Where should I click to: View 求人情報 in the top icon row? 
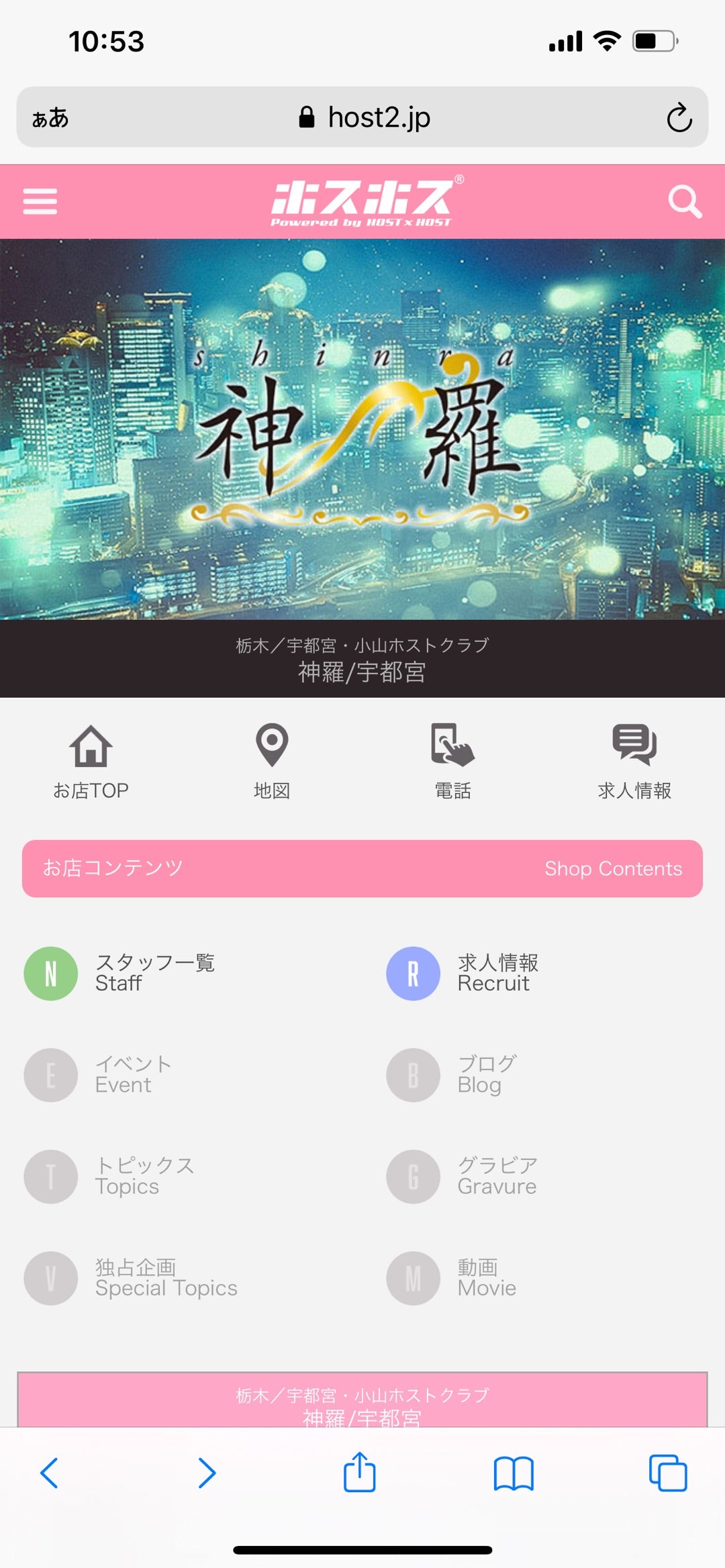(634, 762)
